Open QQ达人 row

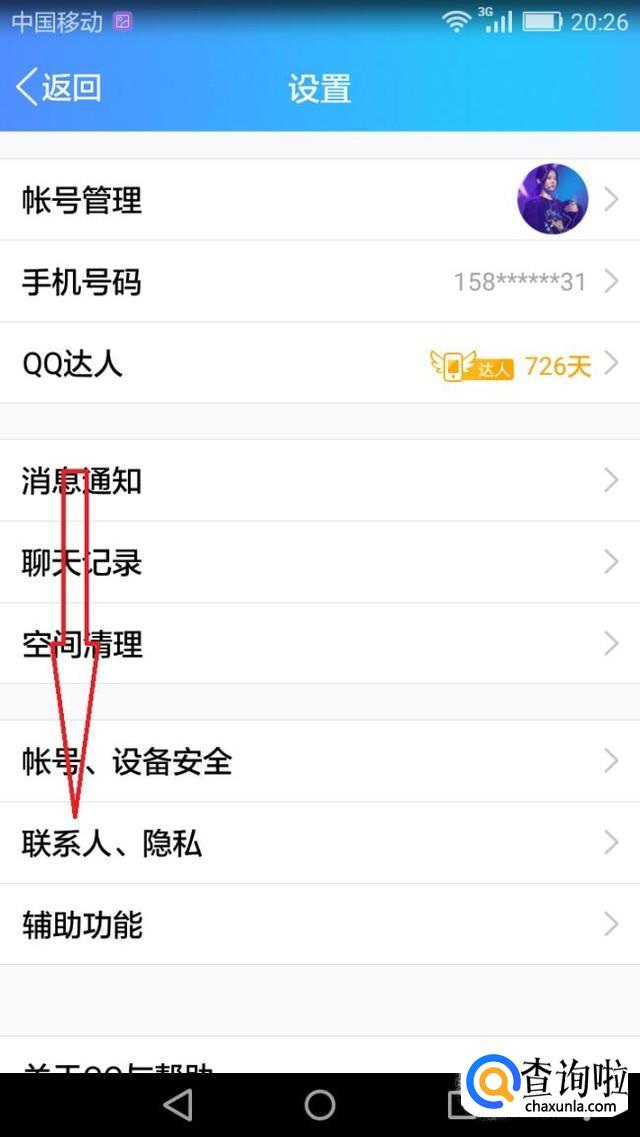tap(320, 364)
